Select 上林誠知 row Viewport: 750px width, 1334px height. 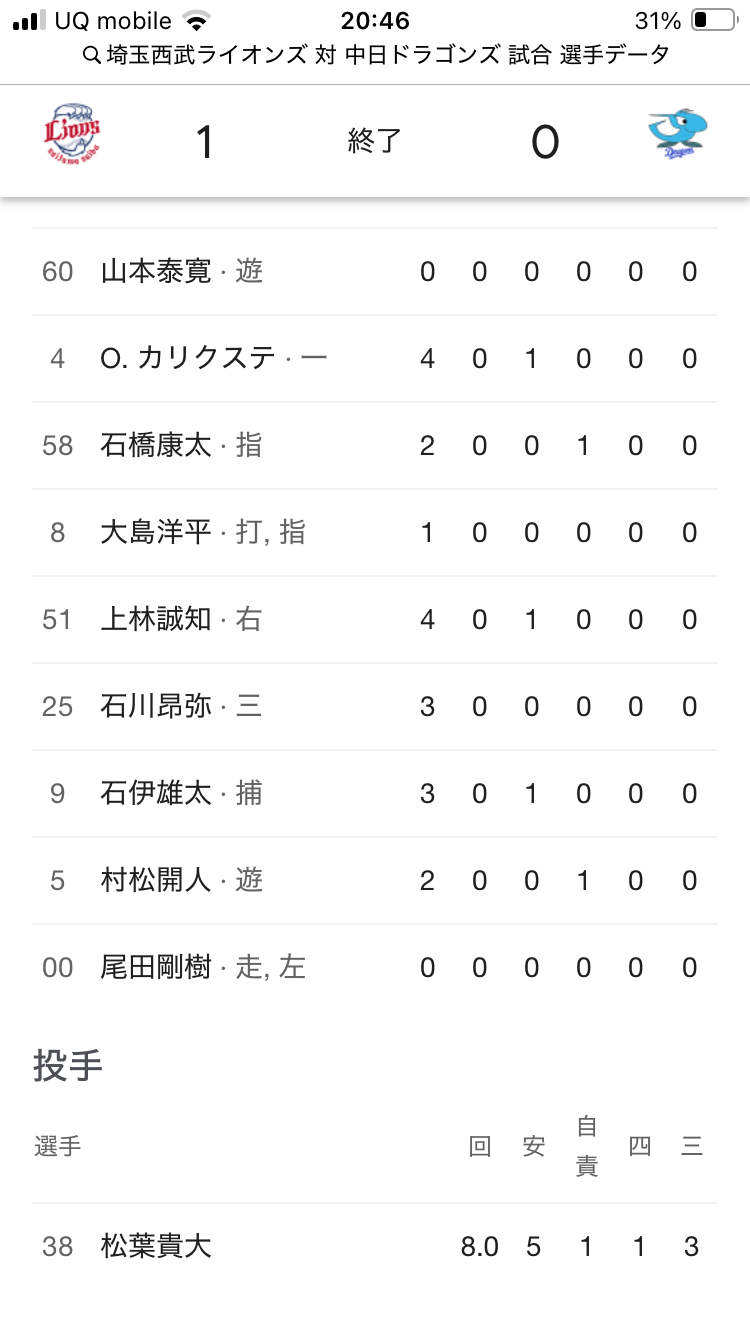(x=375, y=620)
